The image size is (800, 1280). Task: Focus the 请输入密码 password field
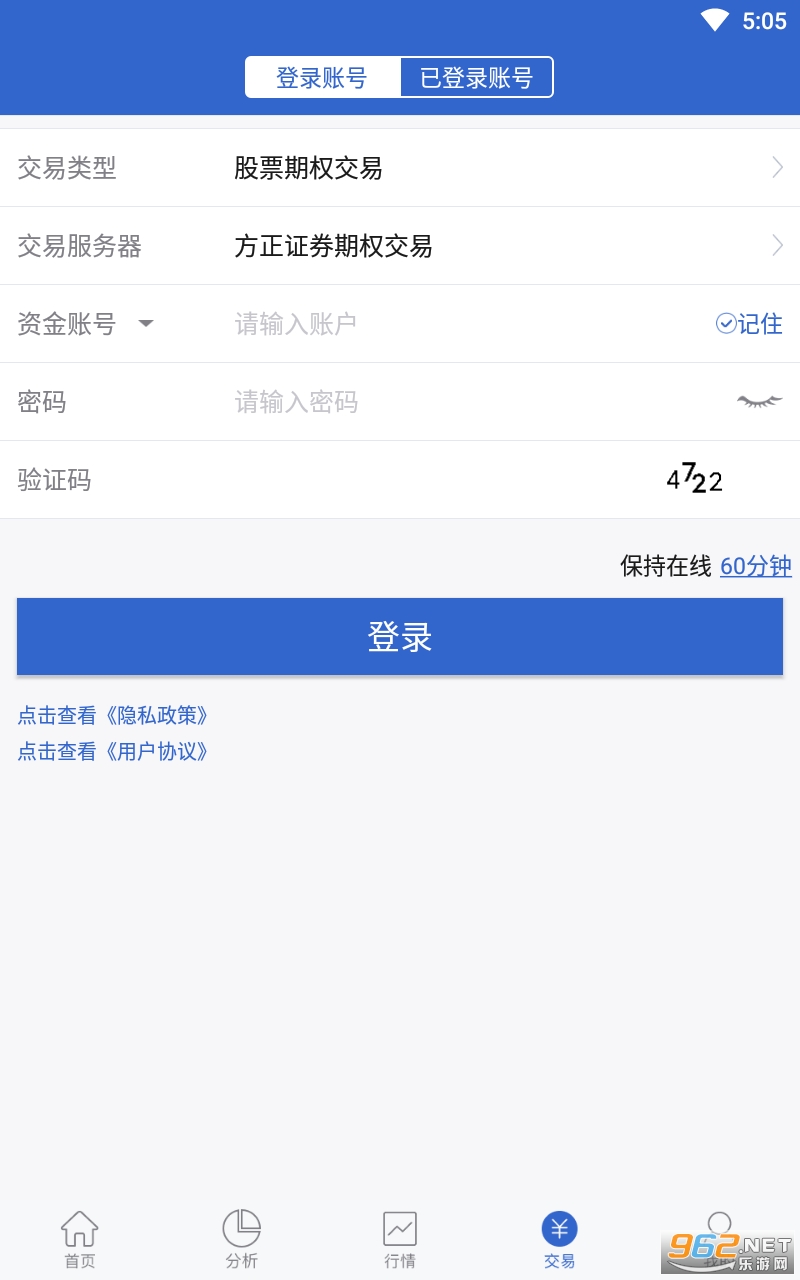tap(450, 402)
